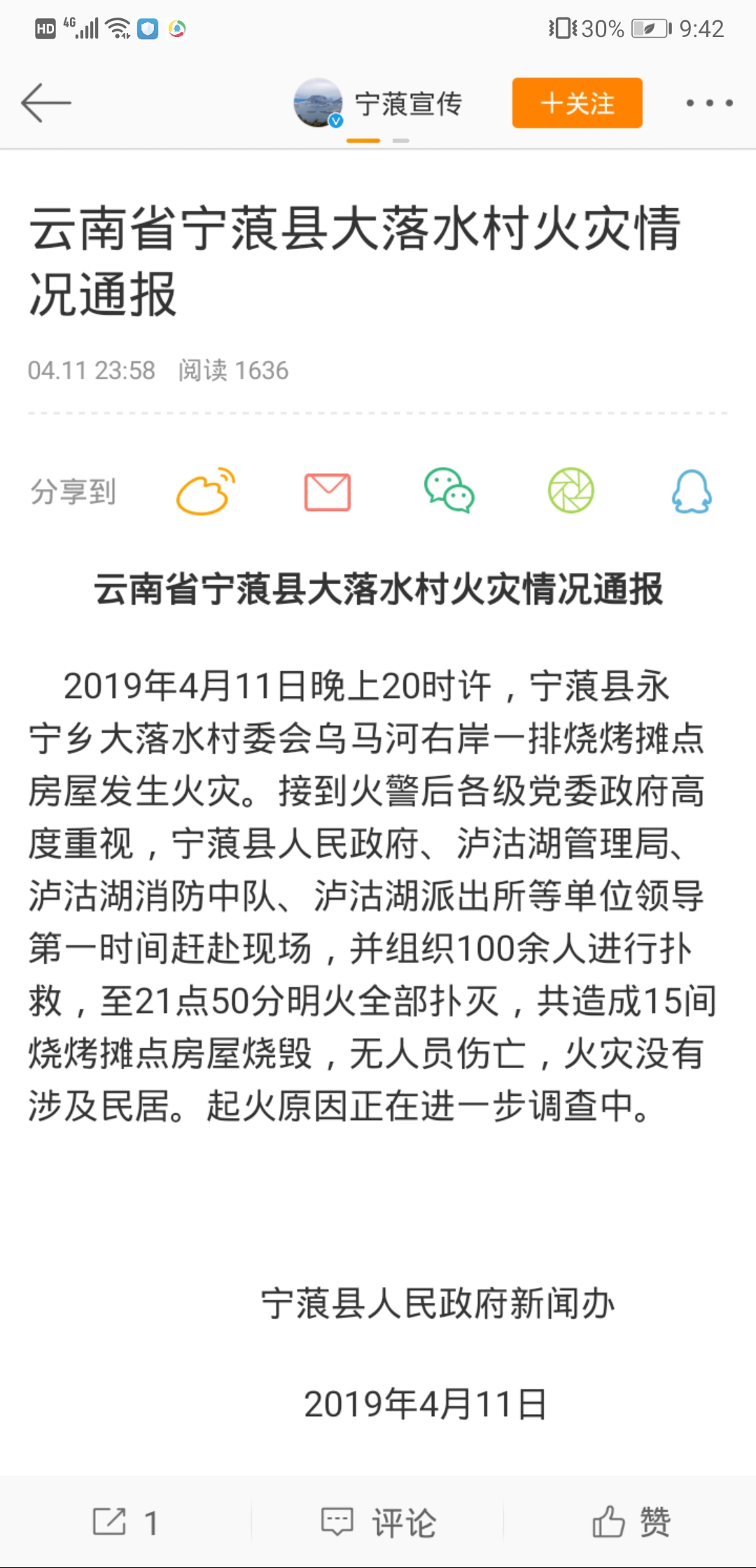Share via the green camera-shutter icon
756x1568 pixels.
coord(571,491)
